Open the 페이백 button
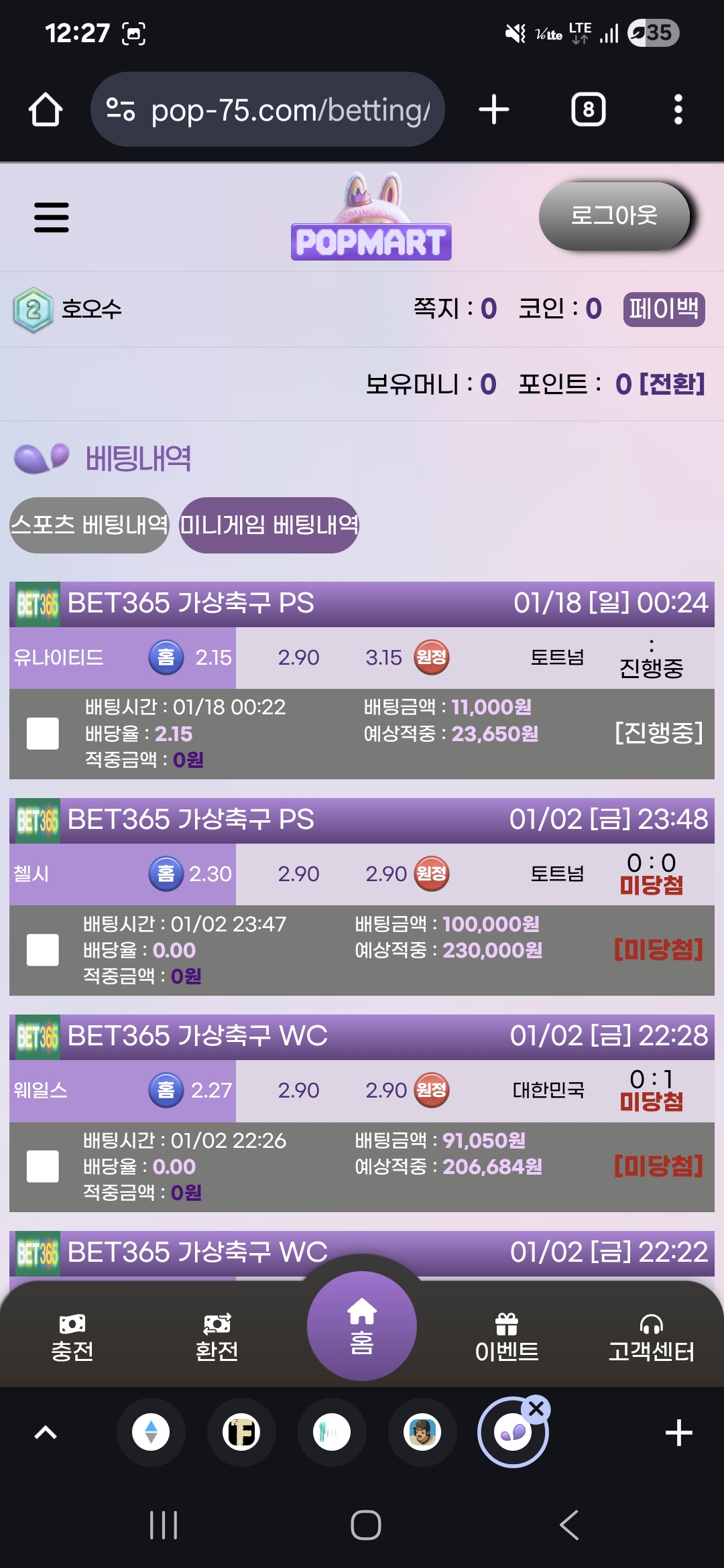 coord(664,310)
